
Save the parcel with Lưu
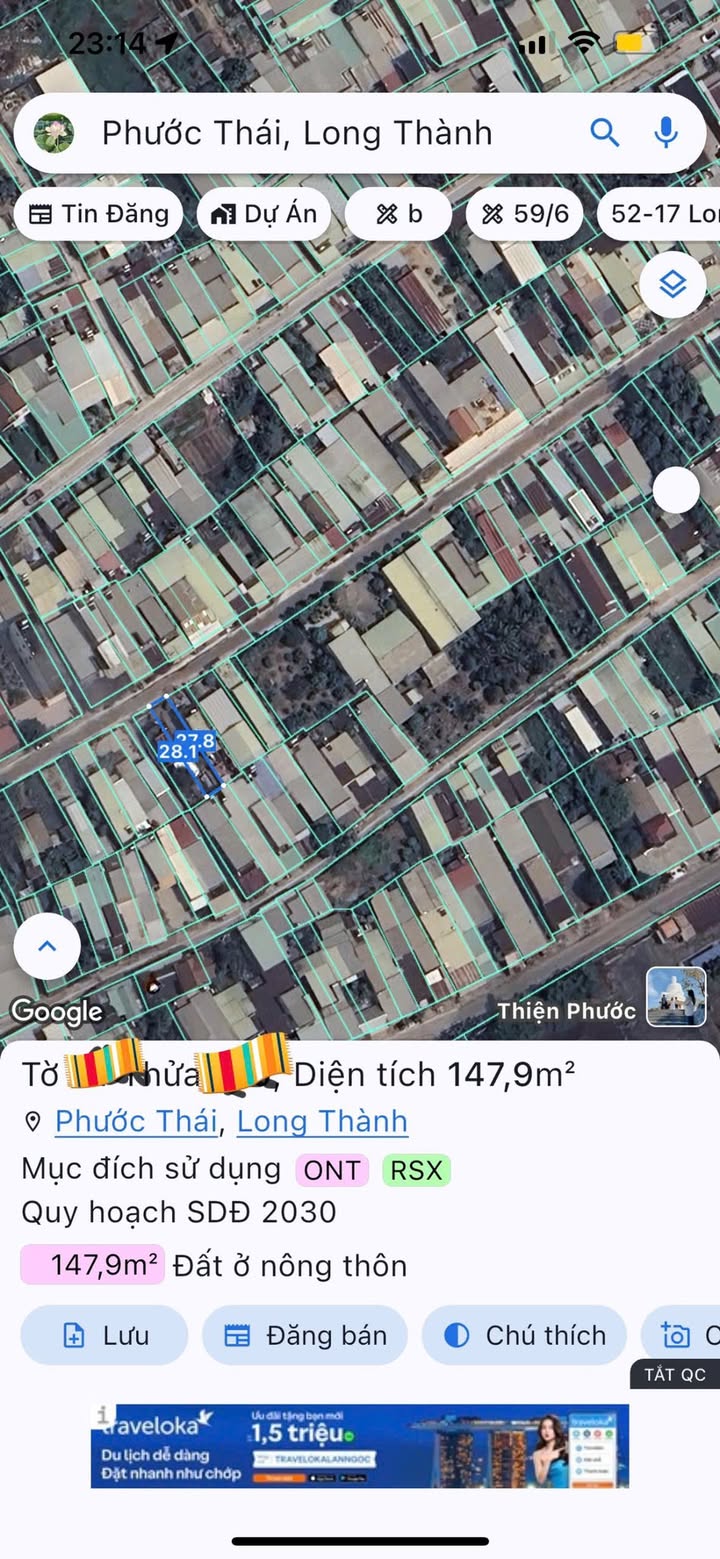104,1335
